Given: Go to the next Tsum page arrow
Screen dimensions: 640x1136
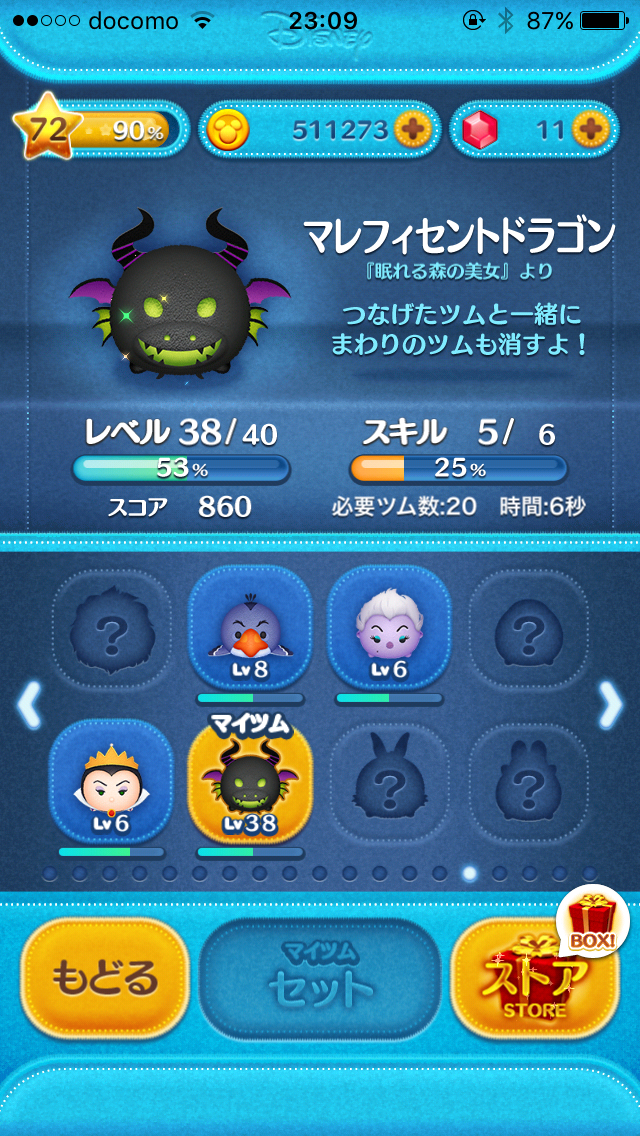Looking at the screenshot, I should (611, 706).
